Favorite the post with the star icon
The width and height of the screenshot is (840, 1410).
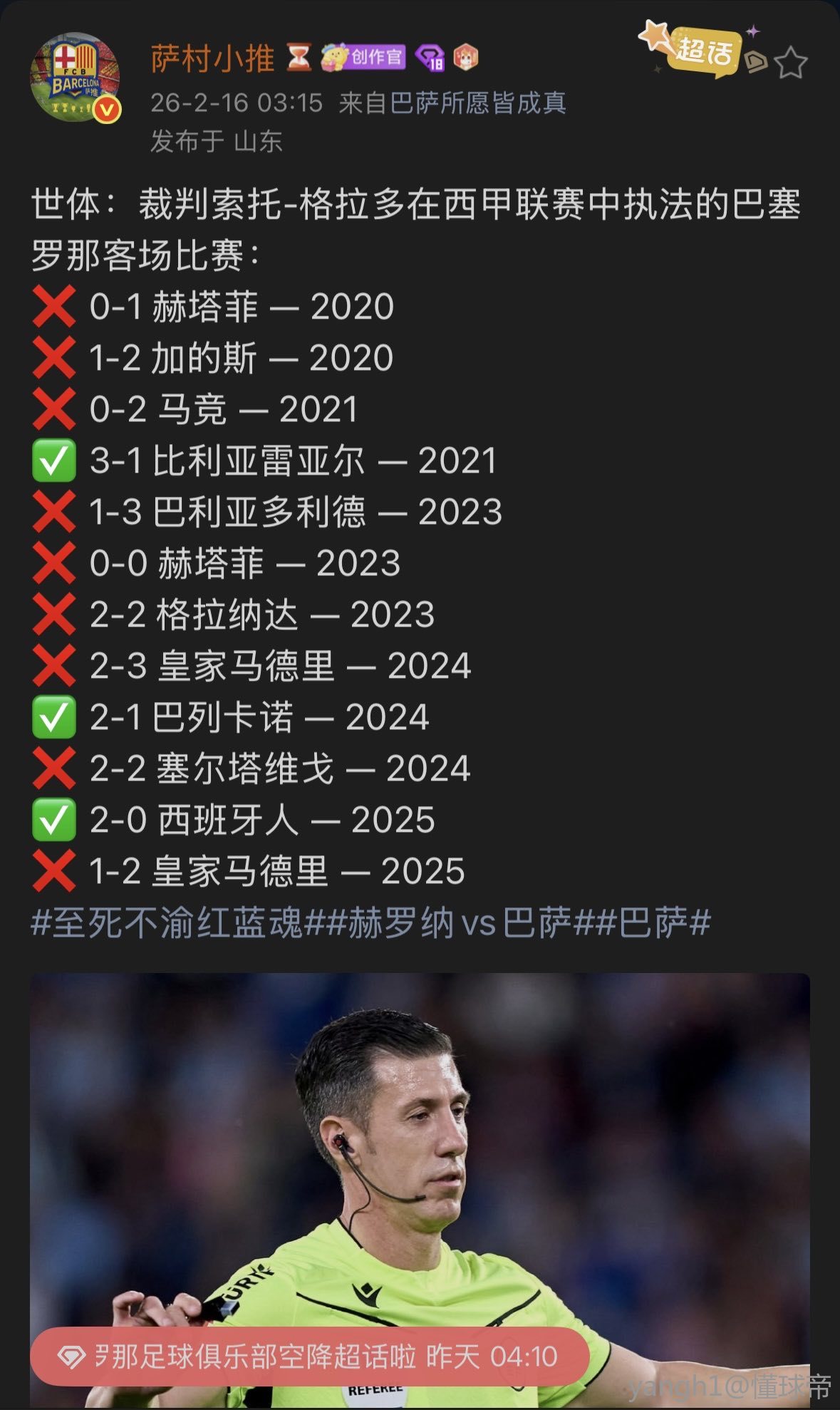point(790,63)
